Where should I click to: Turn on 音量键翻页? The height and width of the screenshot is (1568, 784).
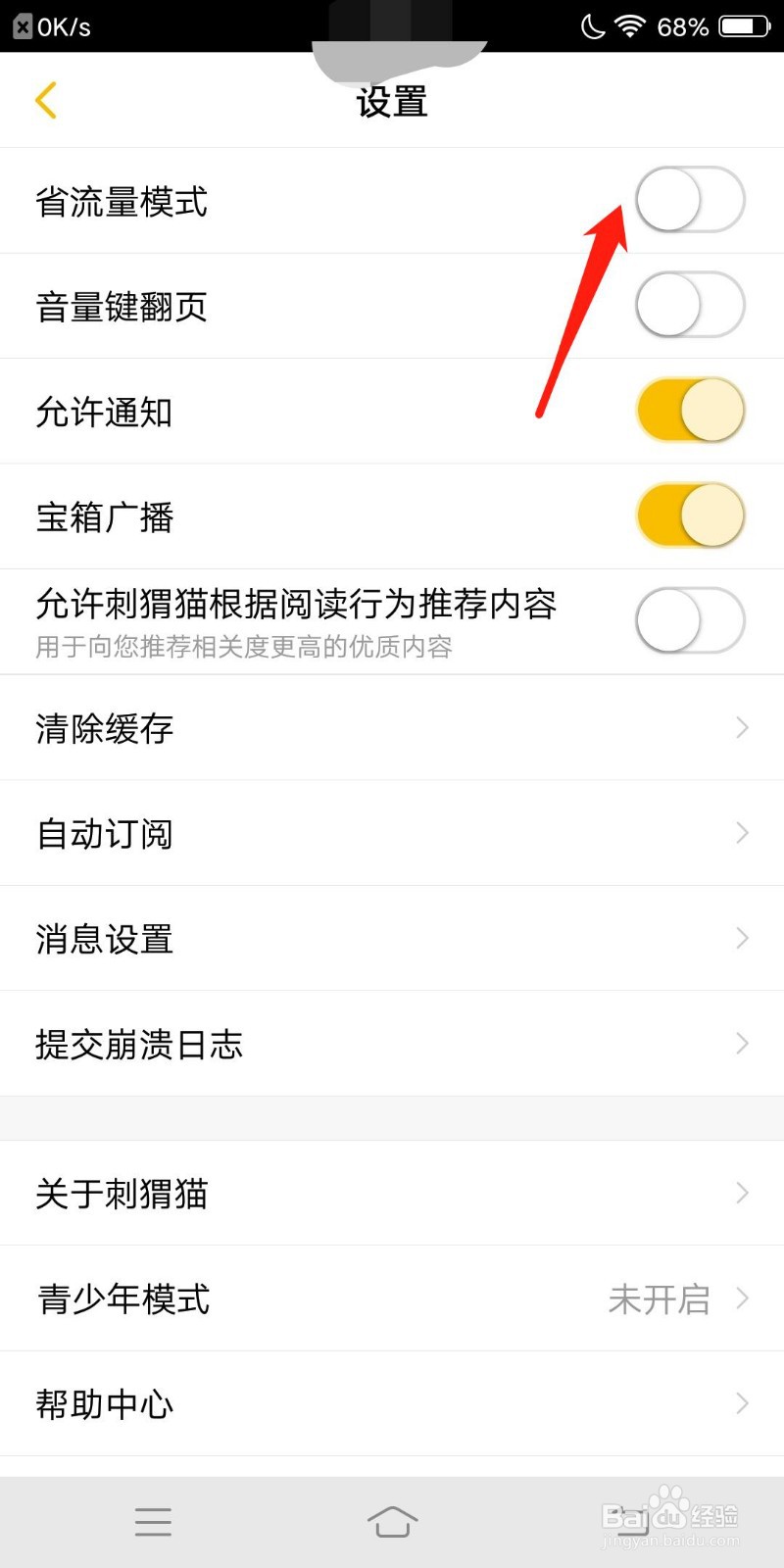pos(690,305)
